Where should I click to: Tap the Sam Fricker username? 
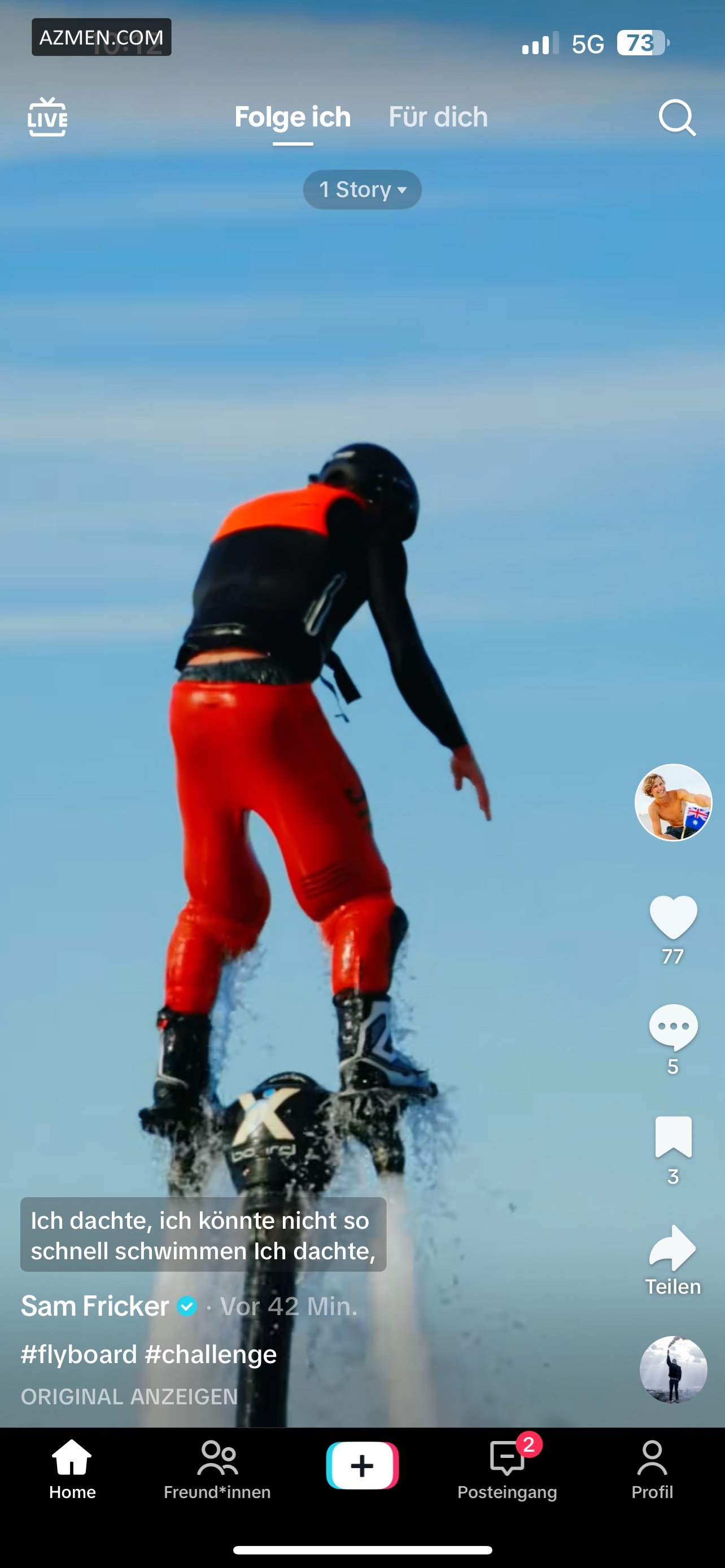tap(95, 1306)
